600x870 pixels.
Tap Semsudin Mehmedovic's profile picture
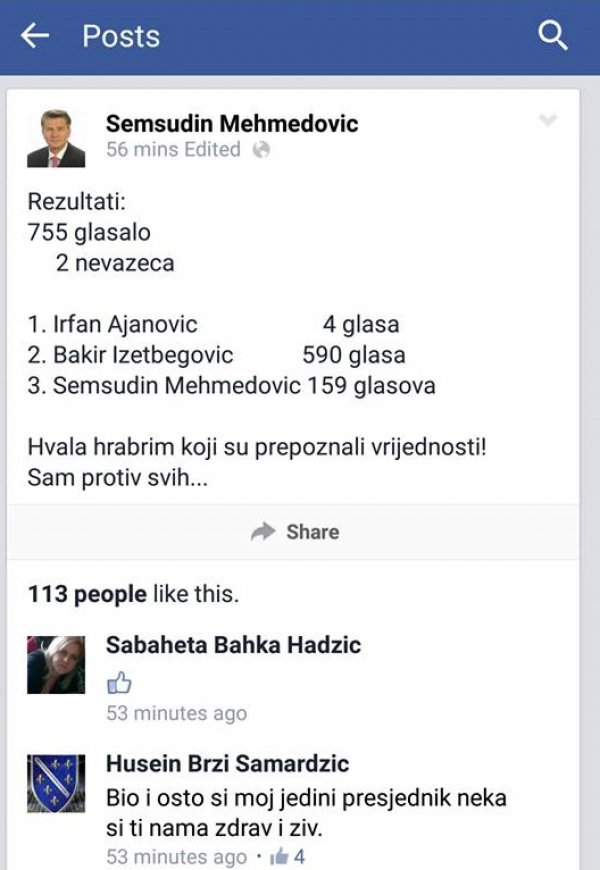click(x=56, y=138)
